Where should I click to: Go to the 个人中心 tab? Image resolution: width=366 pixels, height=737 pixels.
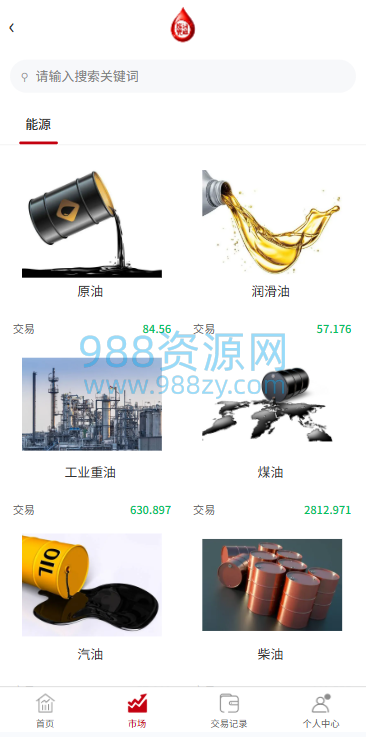click(x=320, y=711)
